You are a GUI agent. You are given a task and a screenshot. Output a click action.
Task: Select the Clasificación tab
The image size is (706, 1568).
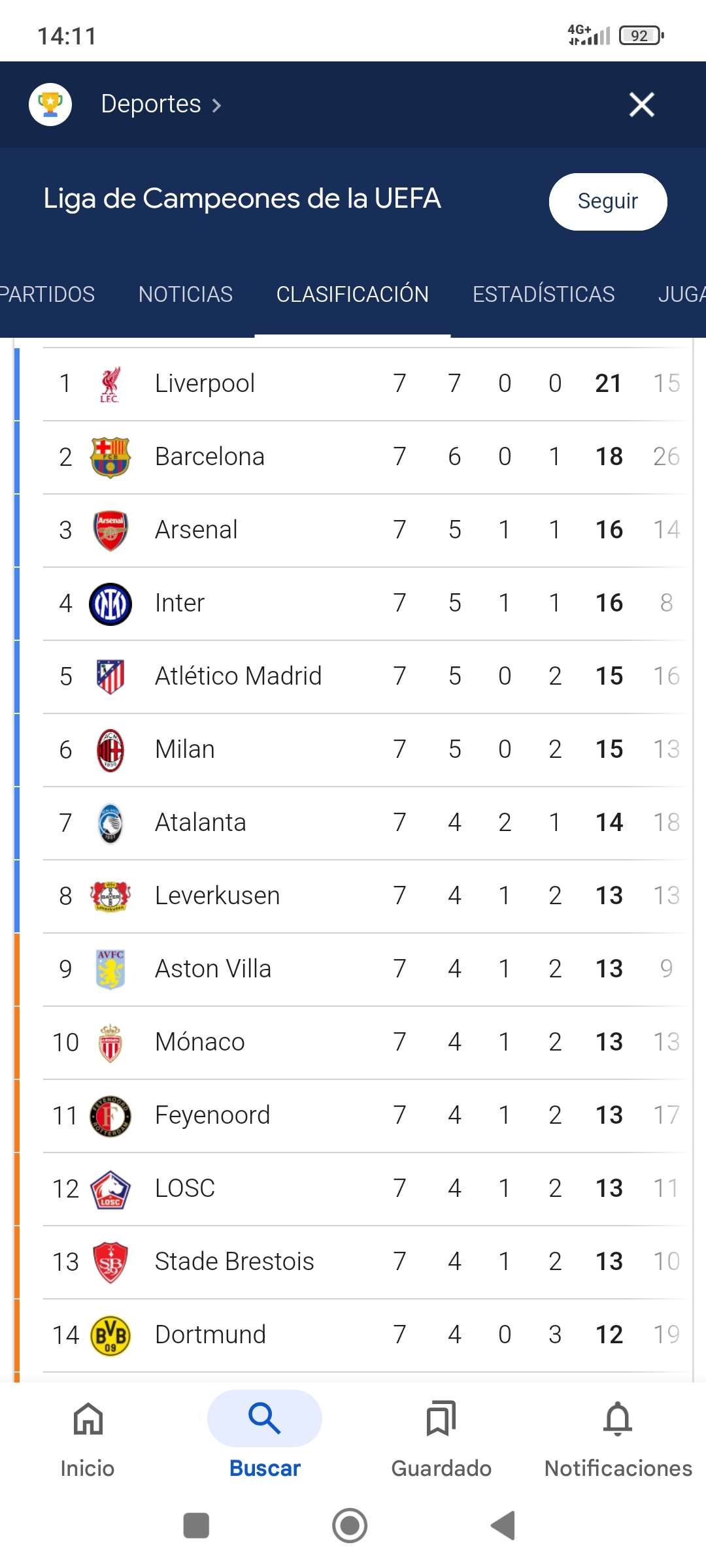[352, 295]
